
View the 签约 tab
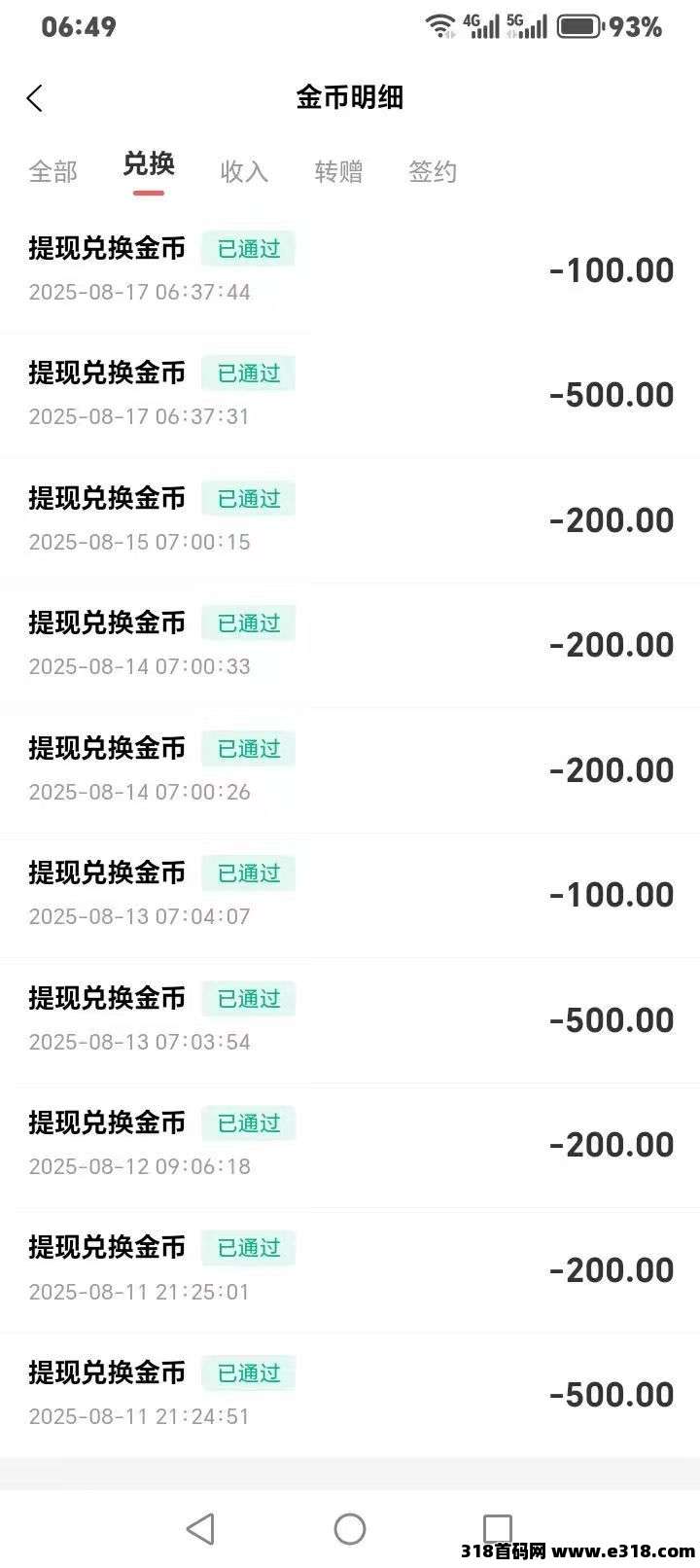433,172
